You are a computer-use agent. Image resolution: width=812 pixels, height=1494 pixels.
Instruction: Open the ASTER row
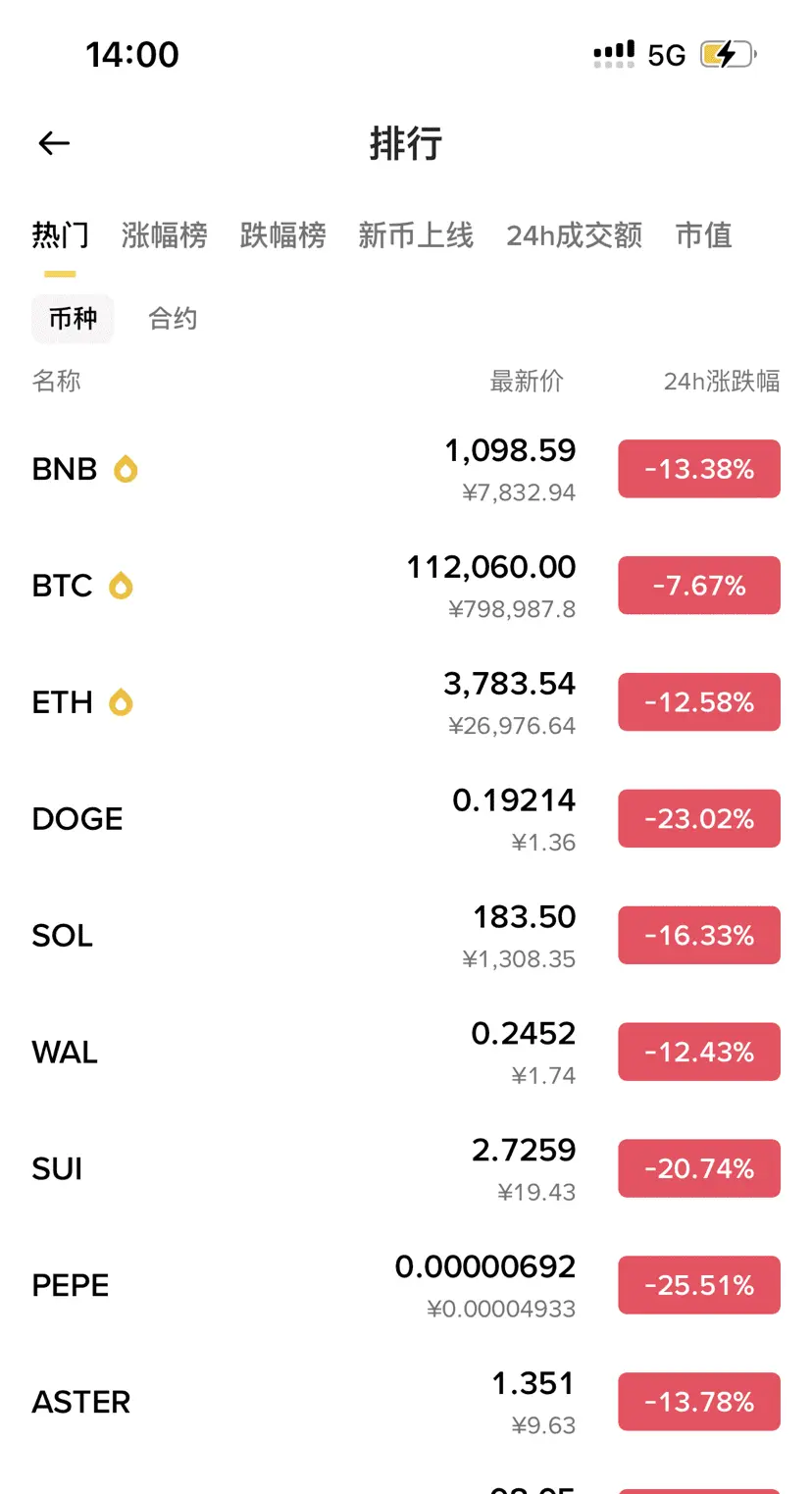406,1403
